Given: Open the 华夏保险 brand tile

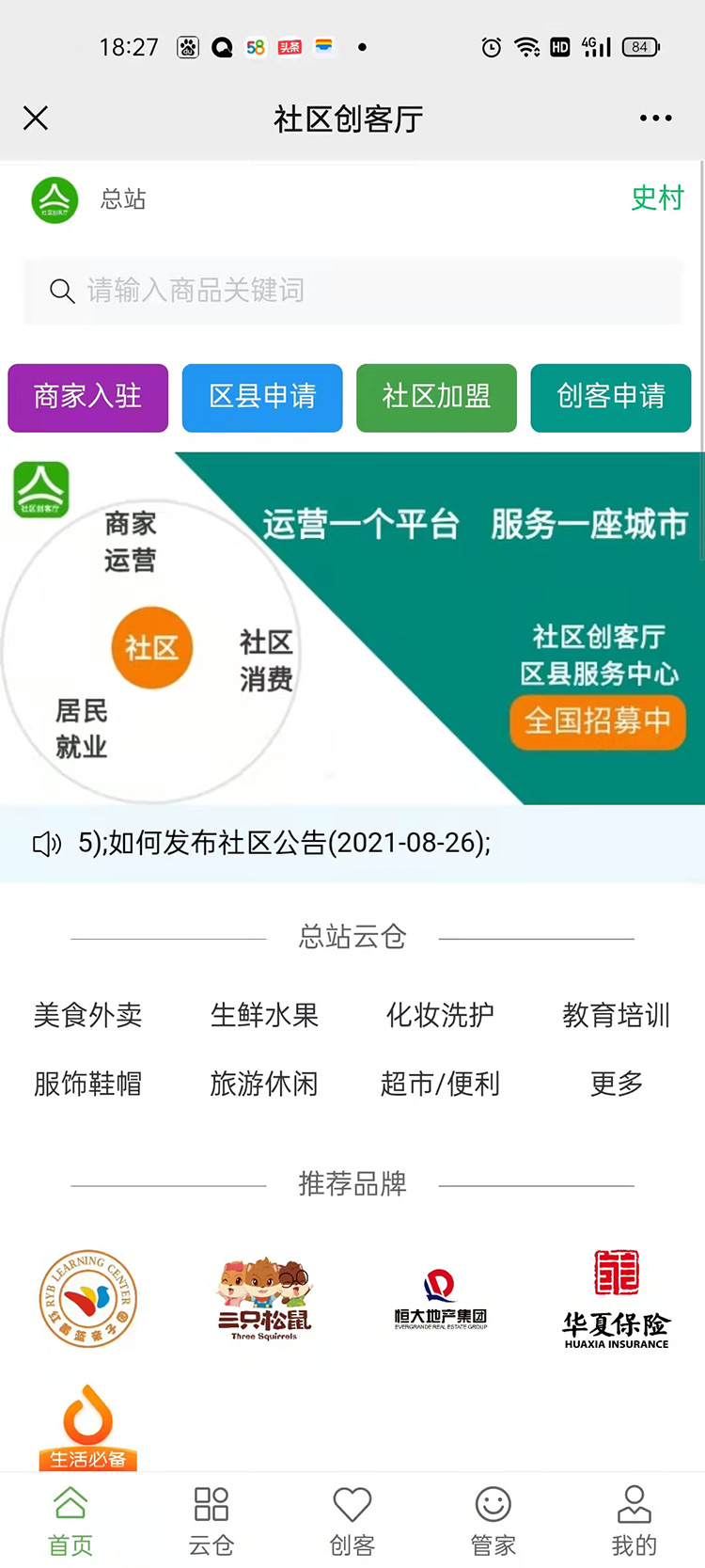Looking at the screenshot, I should tap(616, 1298).
